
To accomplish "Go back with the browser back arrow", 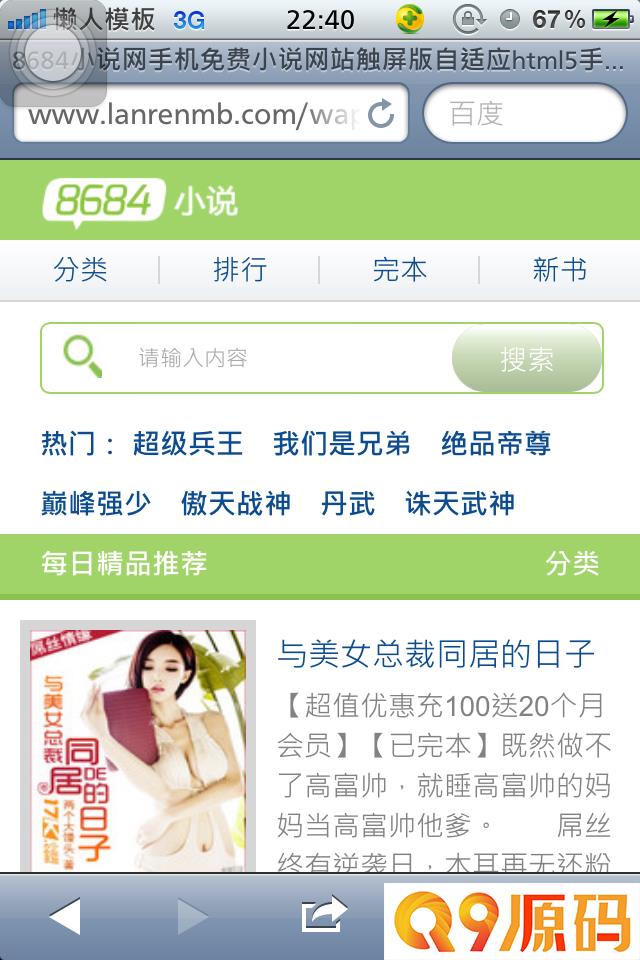I will (x=64, y=915).
